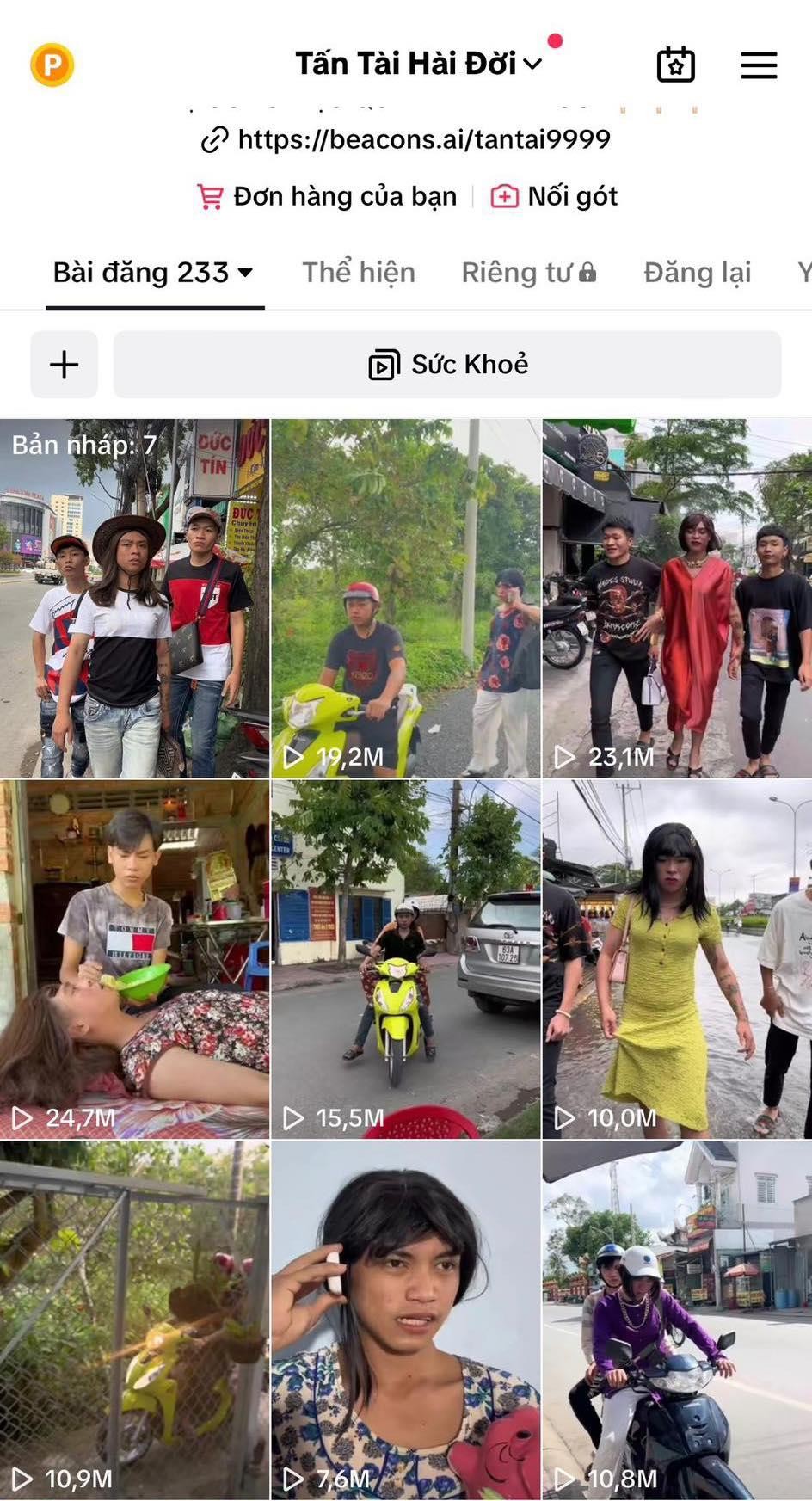Play the video with 24,7M views
This screenshot has height=1501, width=812.
(134, 959)
